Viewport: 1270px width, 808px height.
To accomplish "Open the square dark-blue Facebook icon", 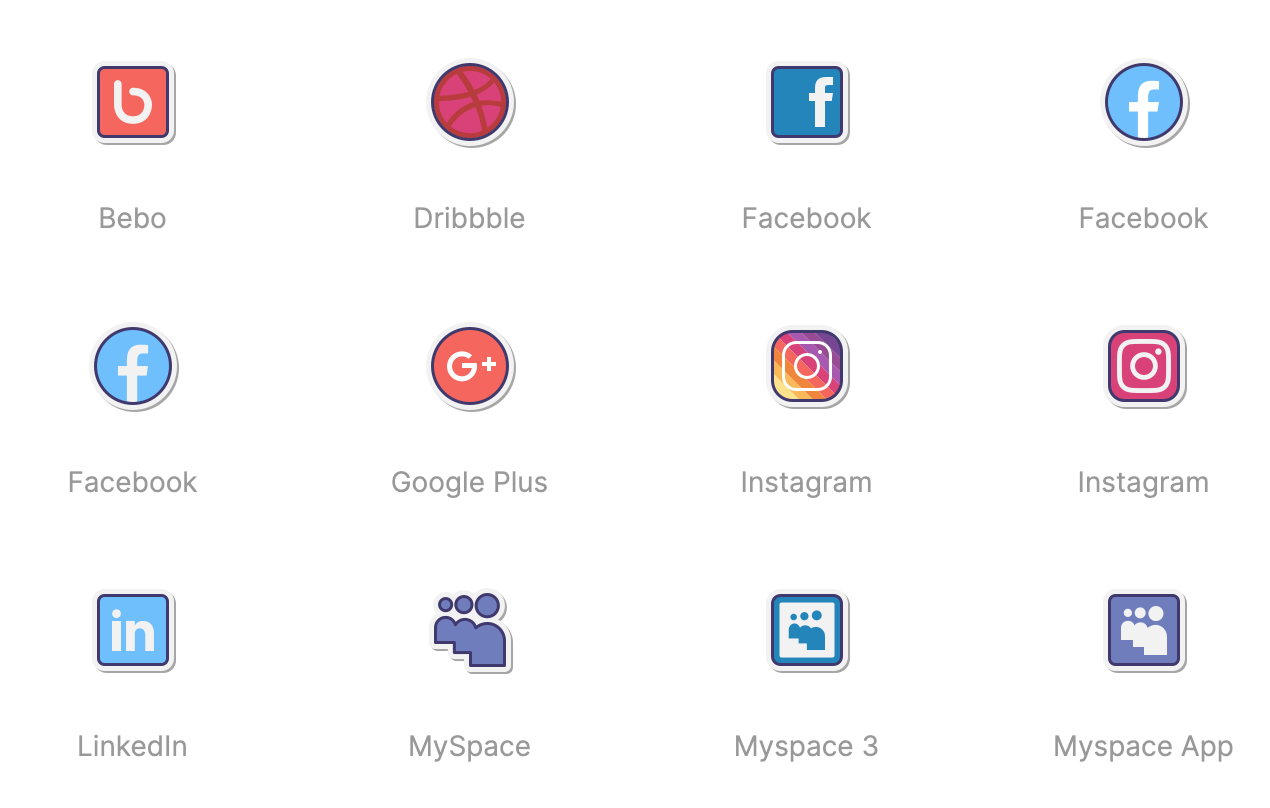I will pos(807,102).
